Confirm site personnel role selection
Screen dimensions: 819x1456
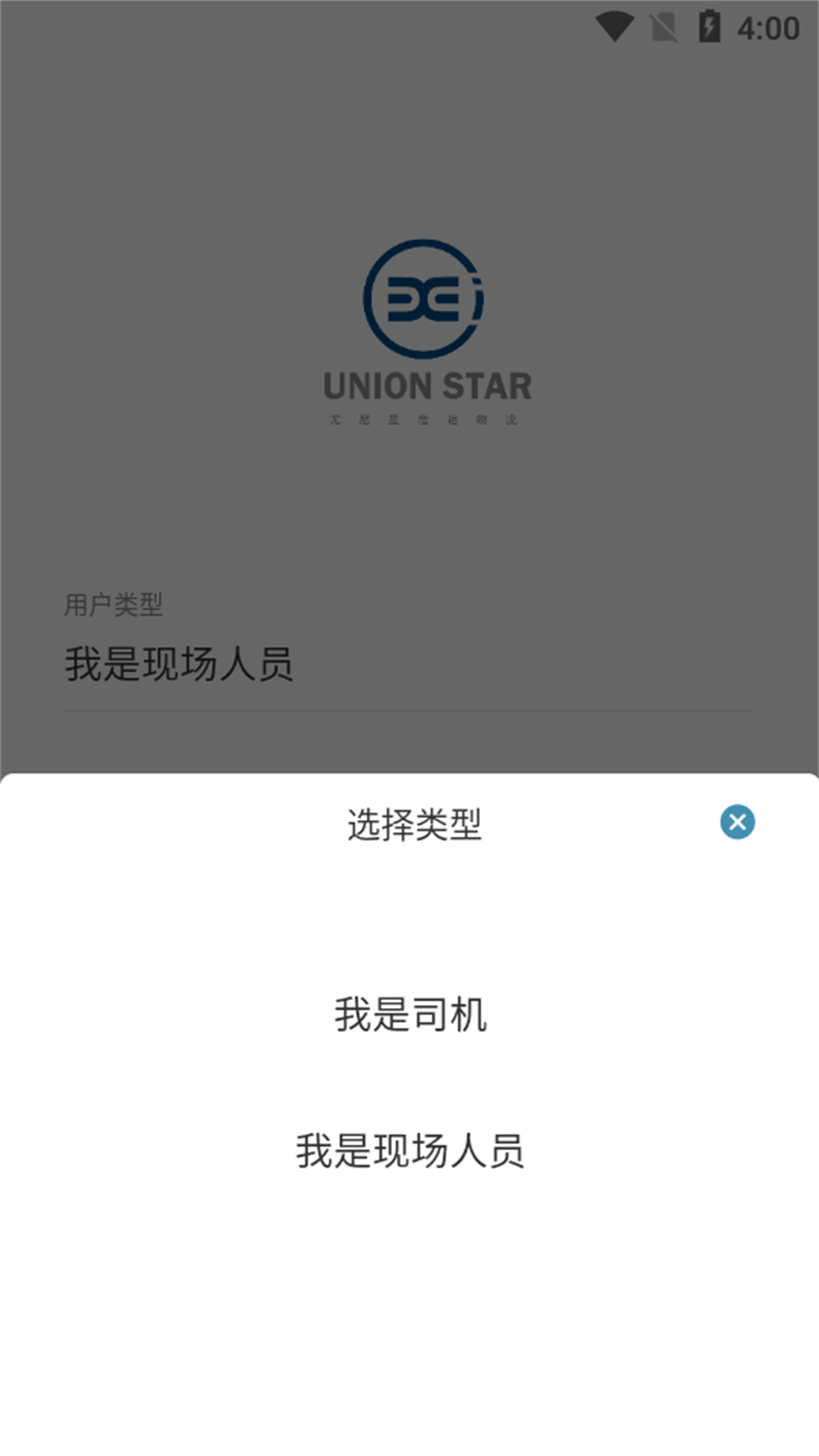[x=409, y=1153]
